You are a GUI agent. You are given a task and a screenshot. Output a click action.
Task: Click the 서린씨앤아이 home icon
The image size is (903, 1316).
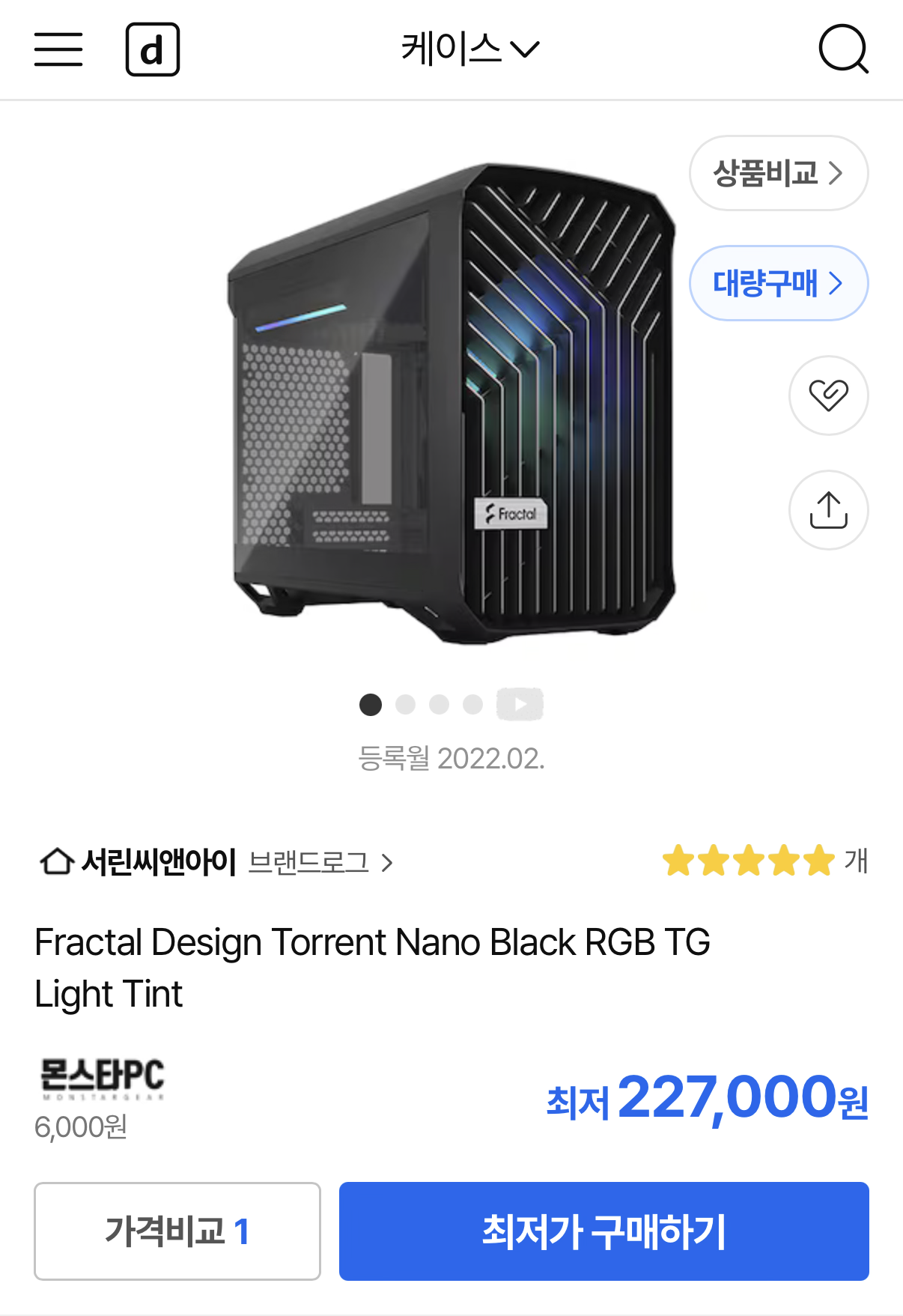coord(55,861)
